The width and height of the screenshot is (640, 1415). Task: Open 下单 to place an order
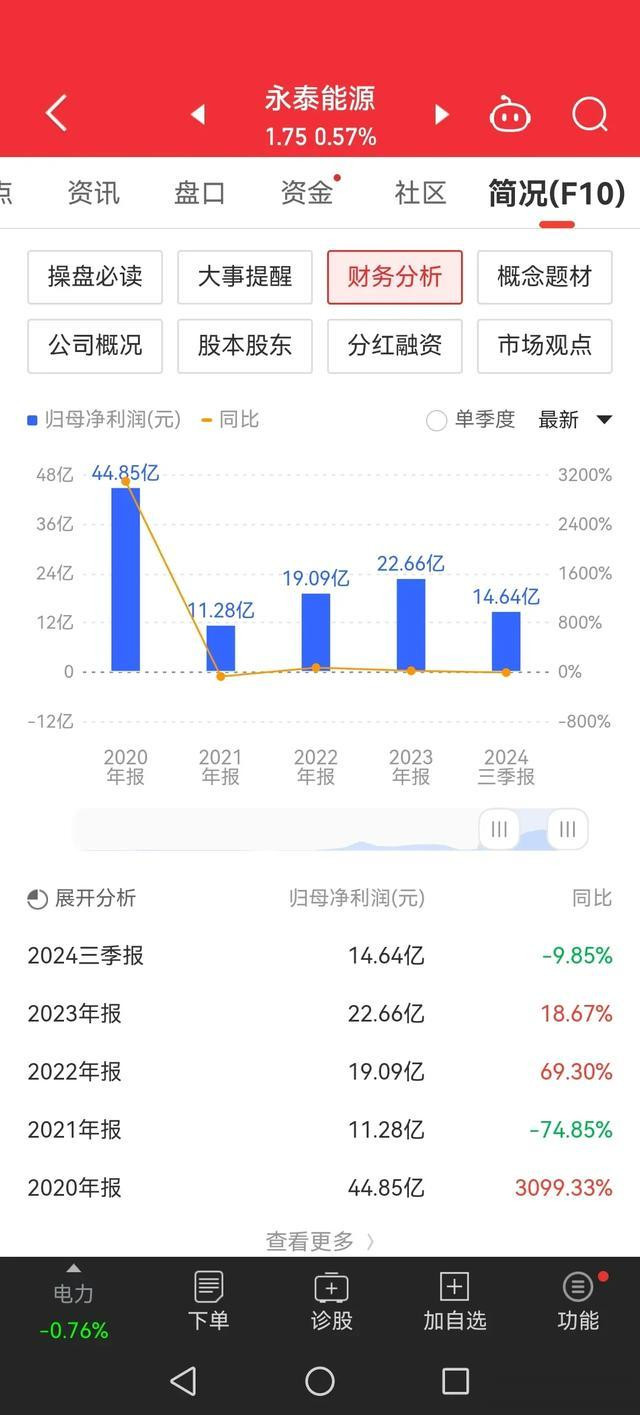pos(208,1301)
